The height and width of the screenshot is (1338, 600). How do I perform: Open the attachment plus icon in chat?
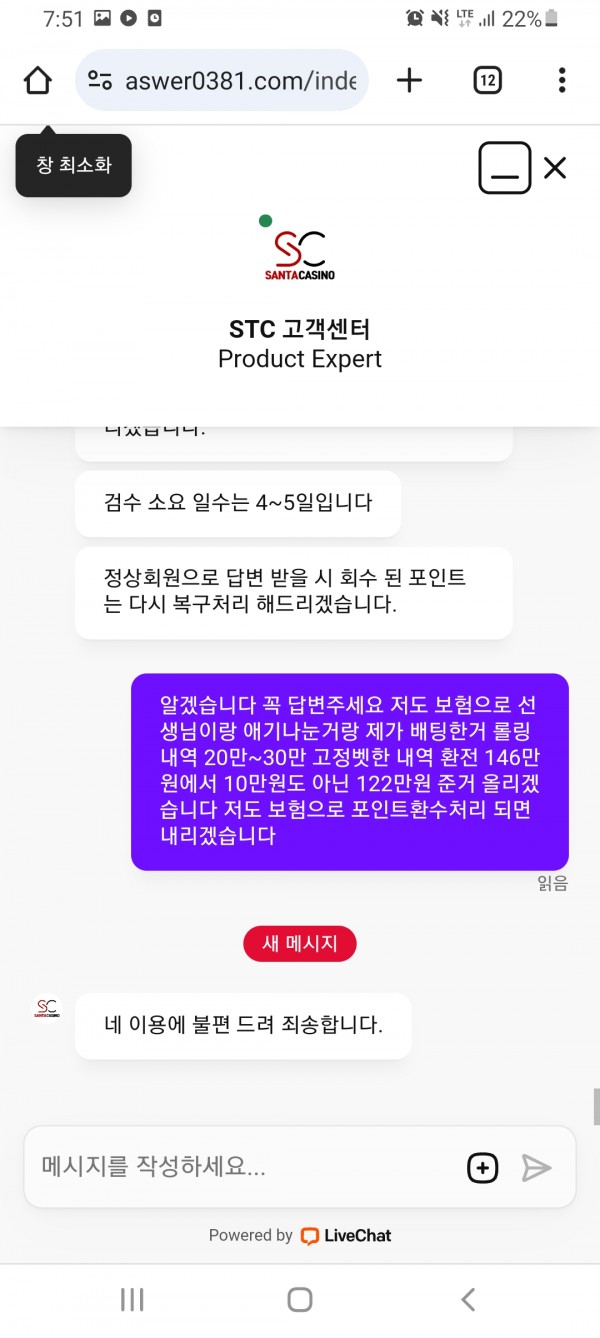point(482,1167)
